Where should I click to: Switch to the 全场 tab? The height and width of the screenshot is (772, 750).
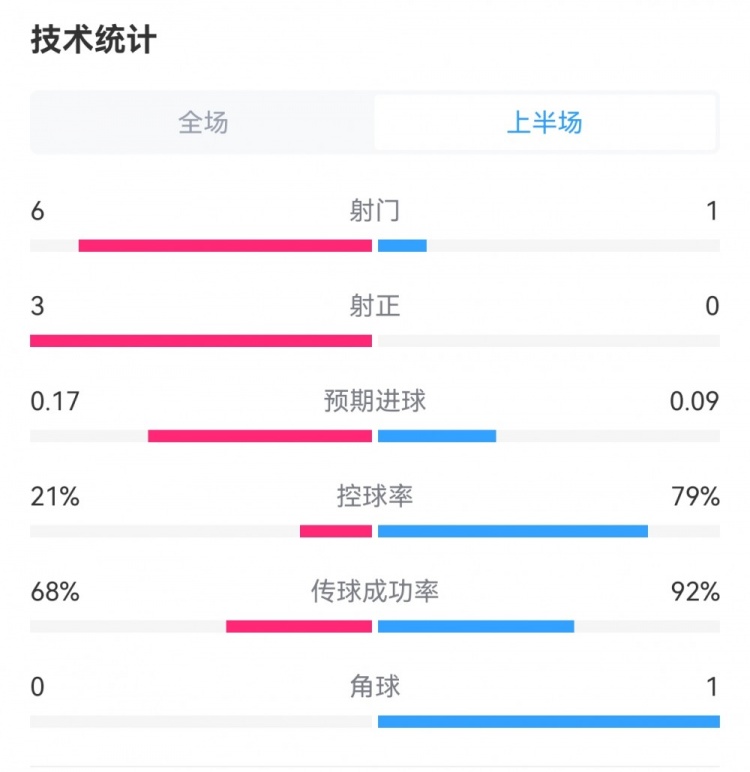(x=203, y=123)
